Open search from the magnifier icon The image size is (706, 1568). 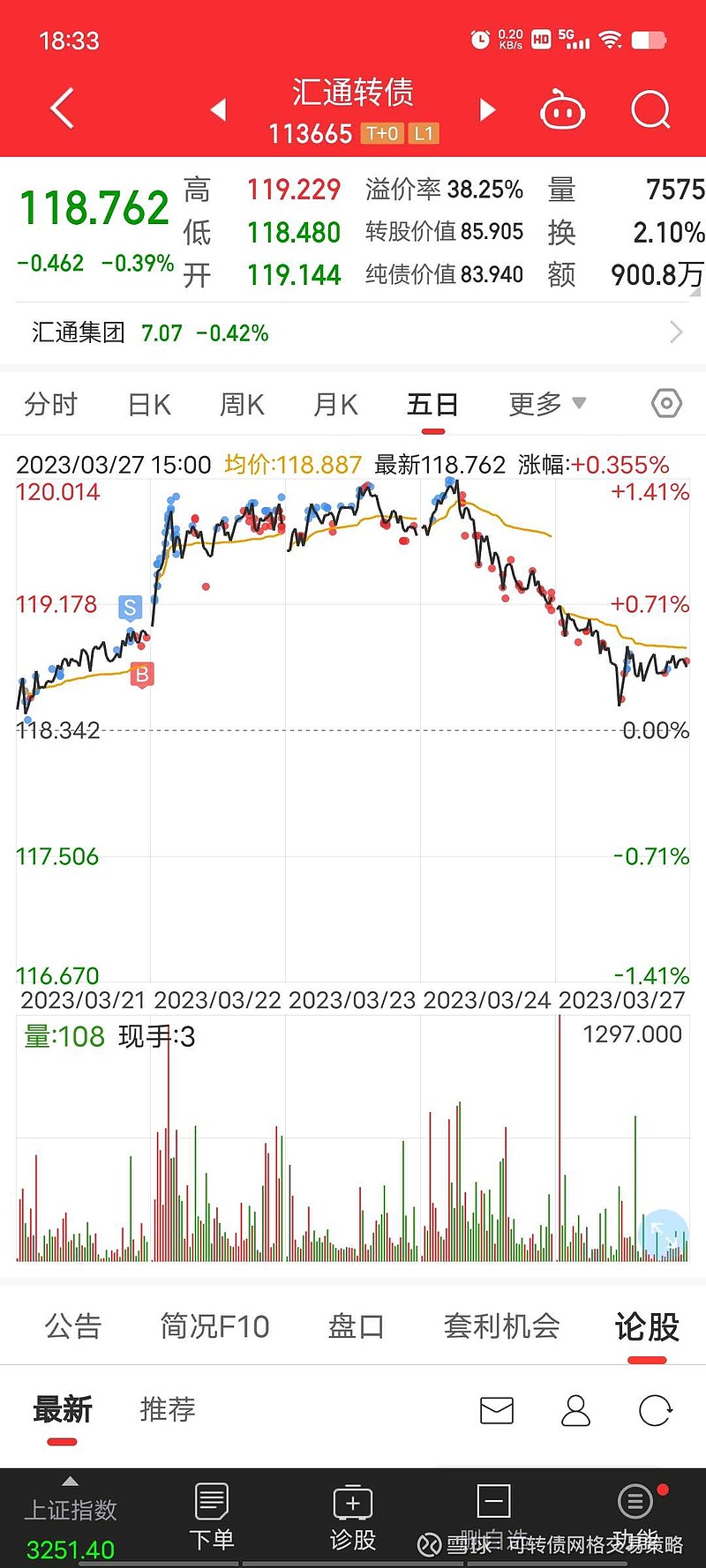[651, 110]
